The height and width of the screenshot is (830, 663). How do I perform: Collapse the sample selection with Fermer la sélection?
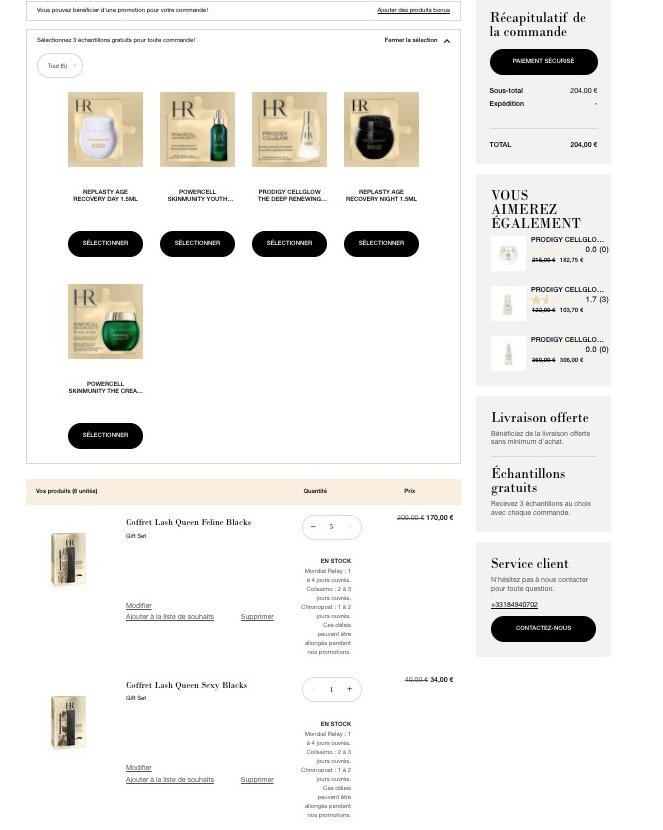coord(417,41)
